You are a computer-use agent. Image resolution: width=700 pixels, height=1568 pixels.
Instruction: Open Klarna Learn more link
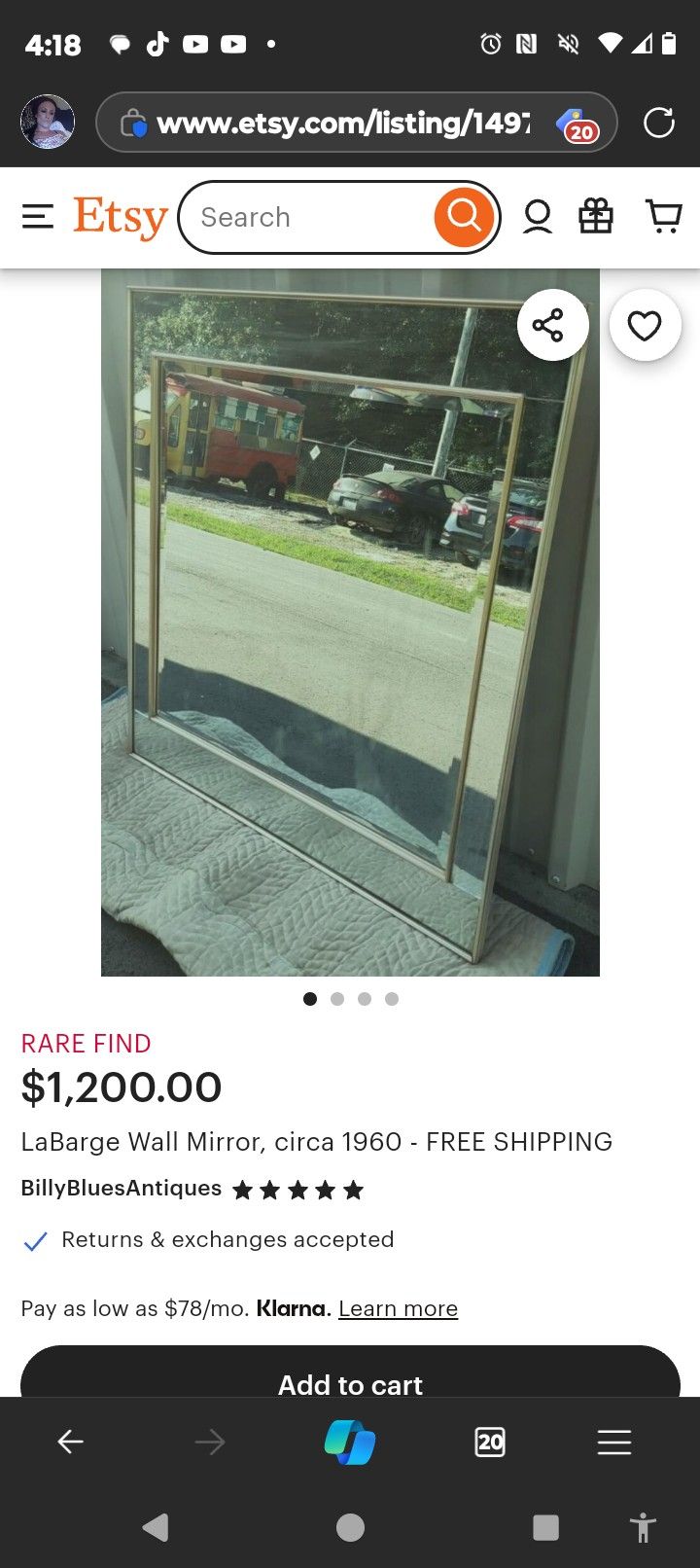[x=398, y=1308]
